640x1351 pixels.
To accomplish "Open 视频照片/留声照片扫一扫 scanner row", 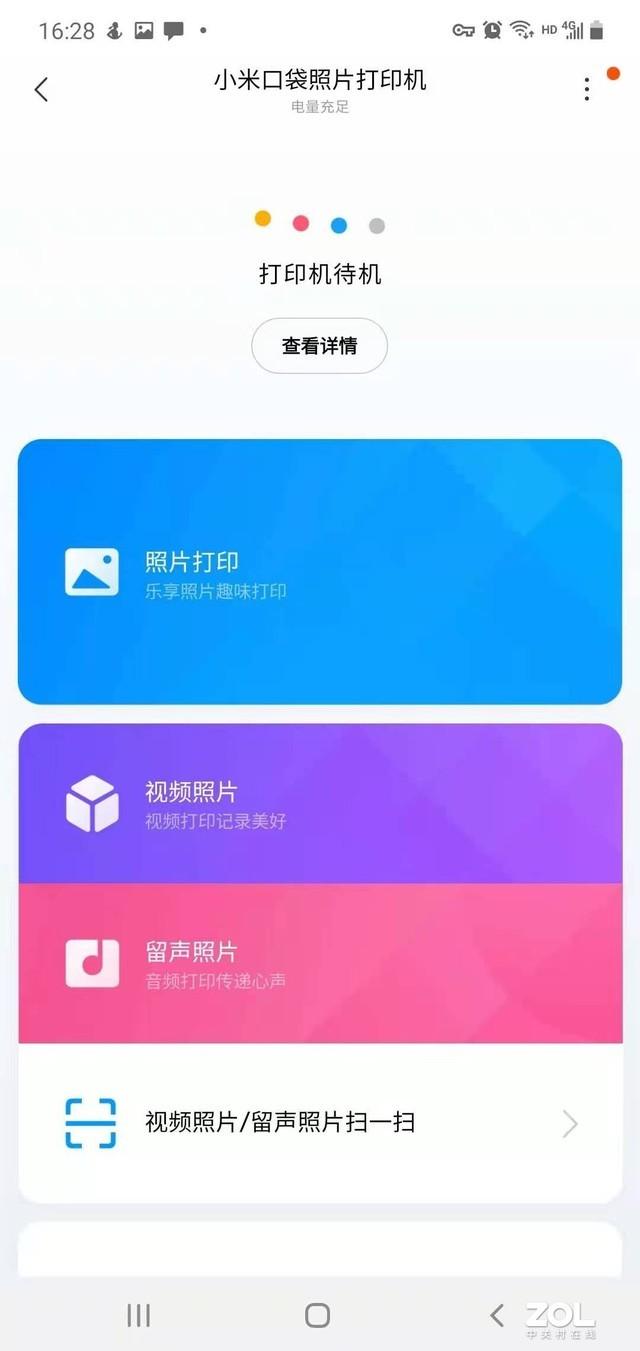I will pos(320,1123).
